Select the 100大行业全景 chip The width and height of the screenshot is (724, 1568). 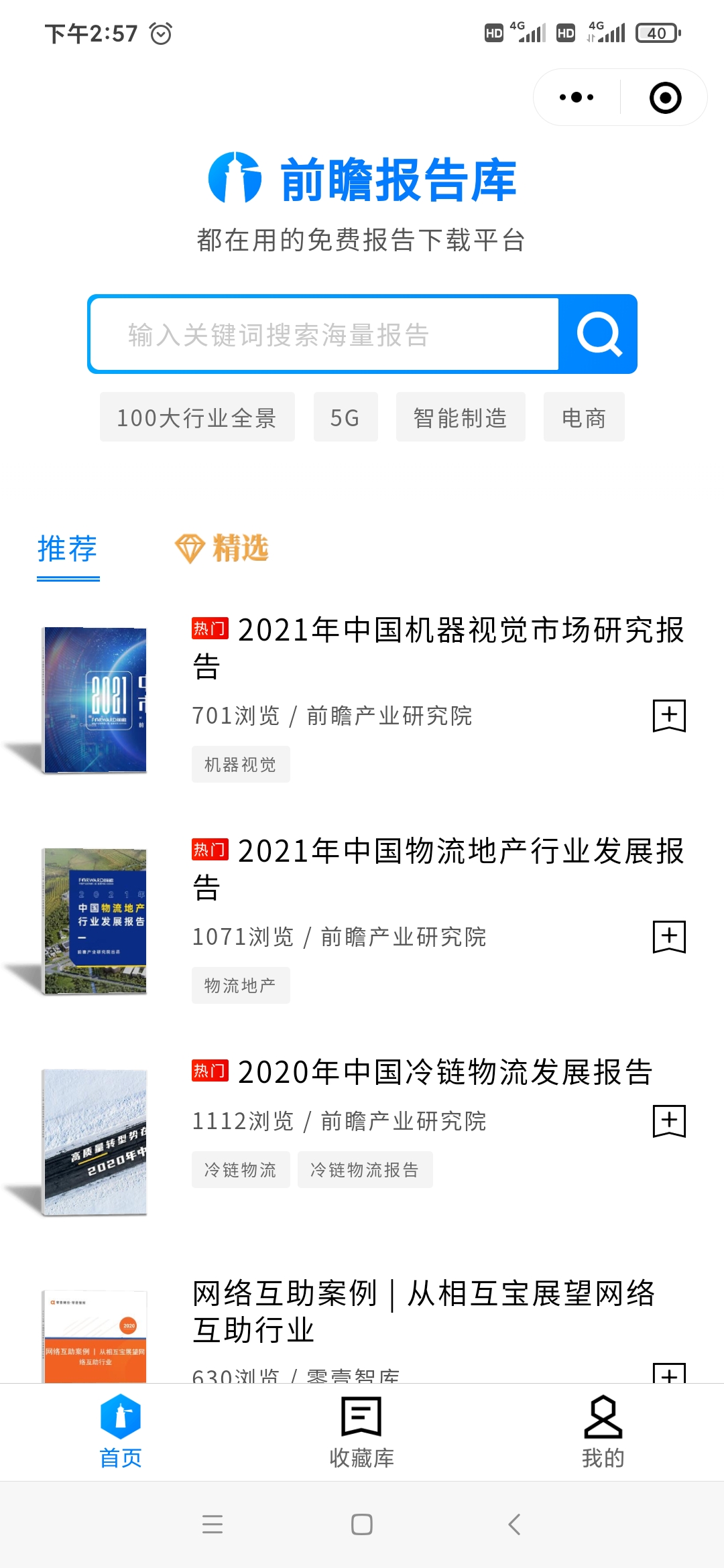(x=197, y=417)
